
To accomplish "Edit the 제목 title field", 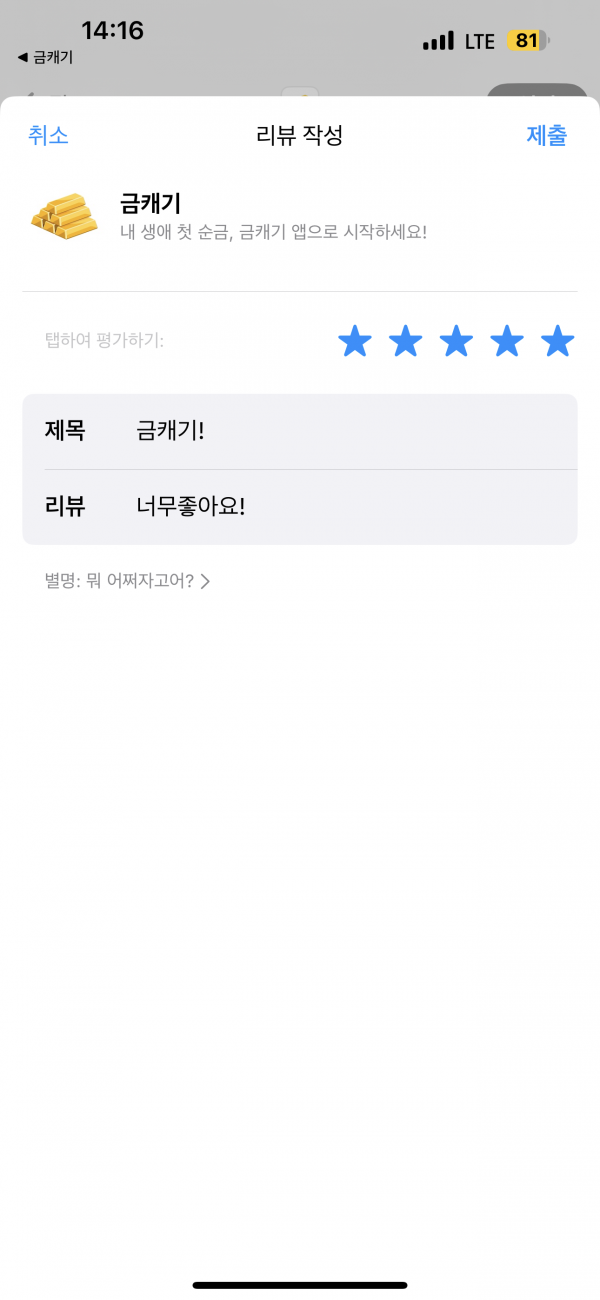I will tap(300, 431).
